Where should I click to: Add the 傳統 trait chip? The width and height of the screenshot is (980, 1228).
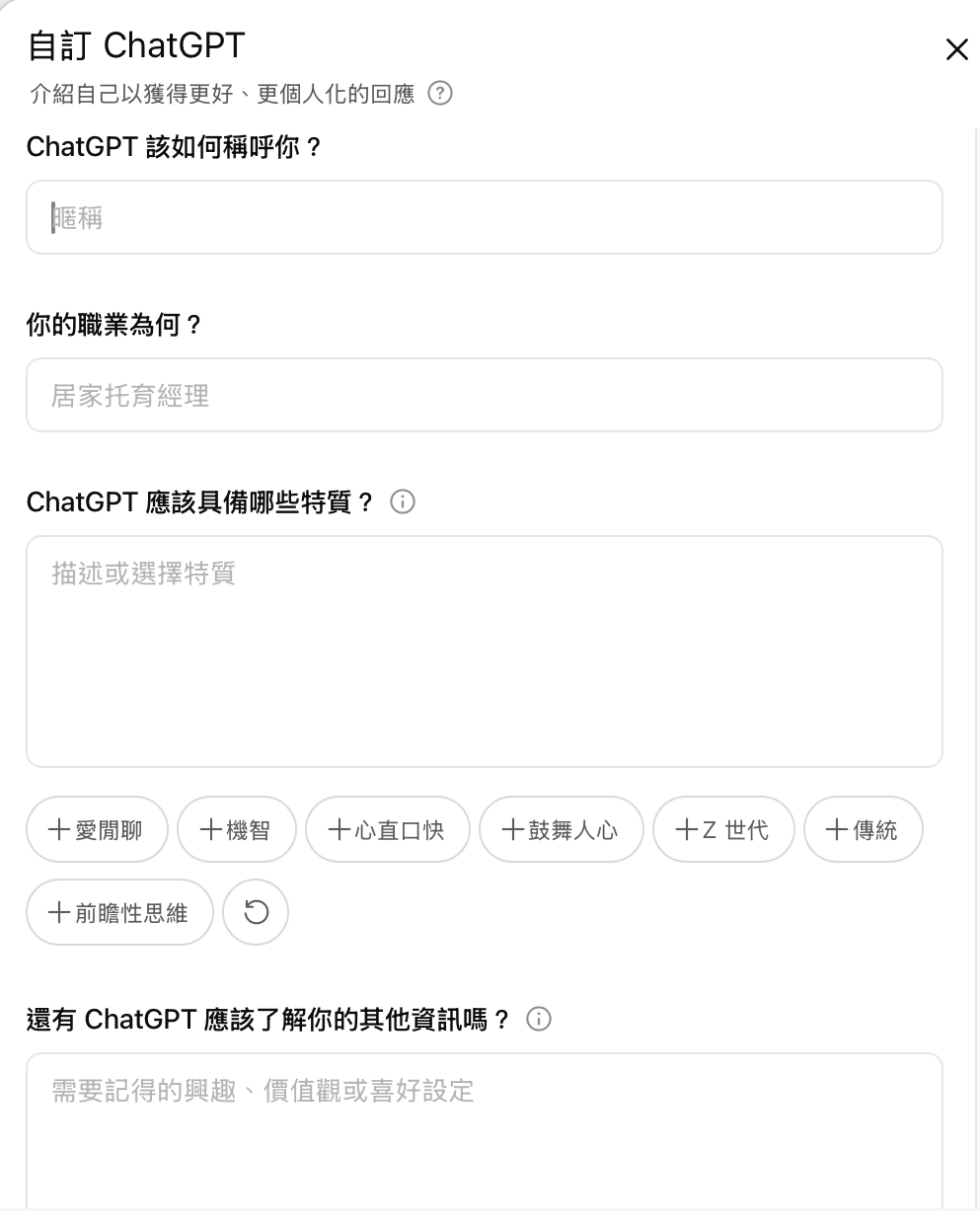[x=863, y=829]
